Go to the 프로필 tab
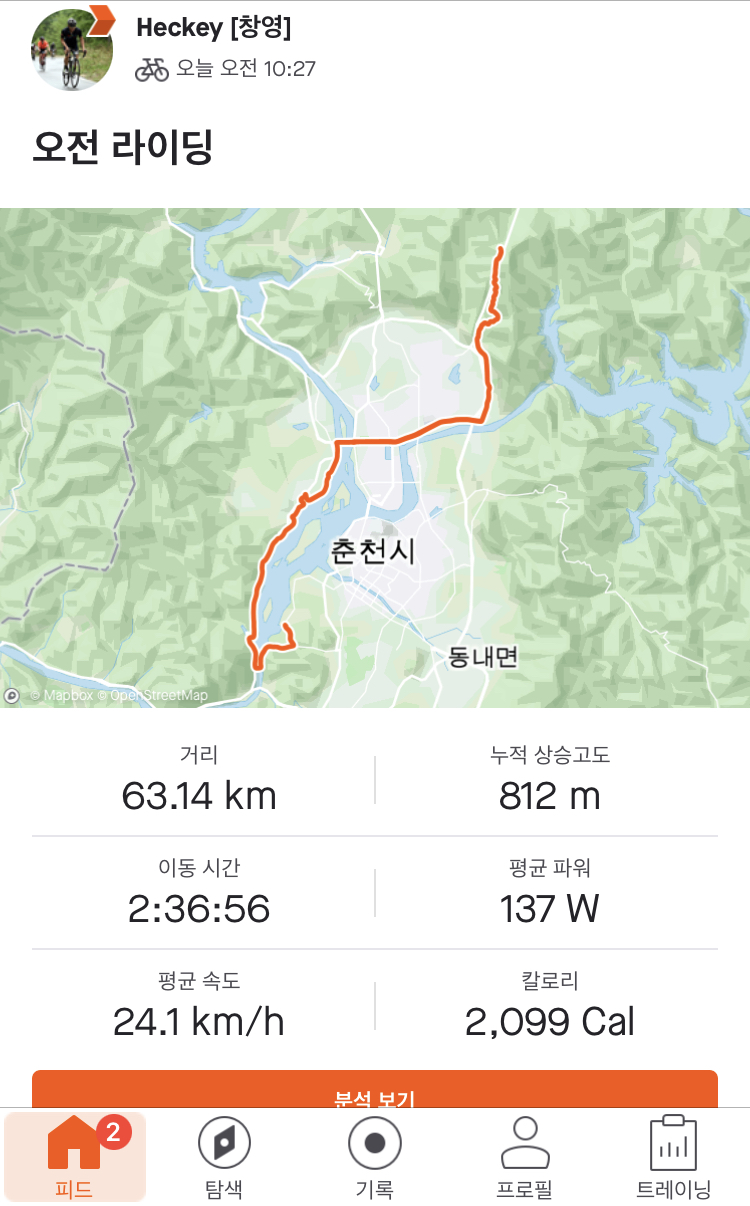 coord(525,1157)
